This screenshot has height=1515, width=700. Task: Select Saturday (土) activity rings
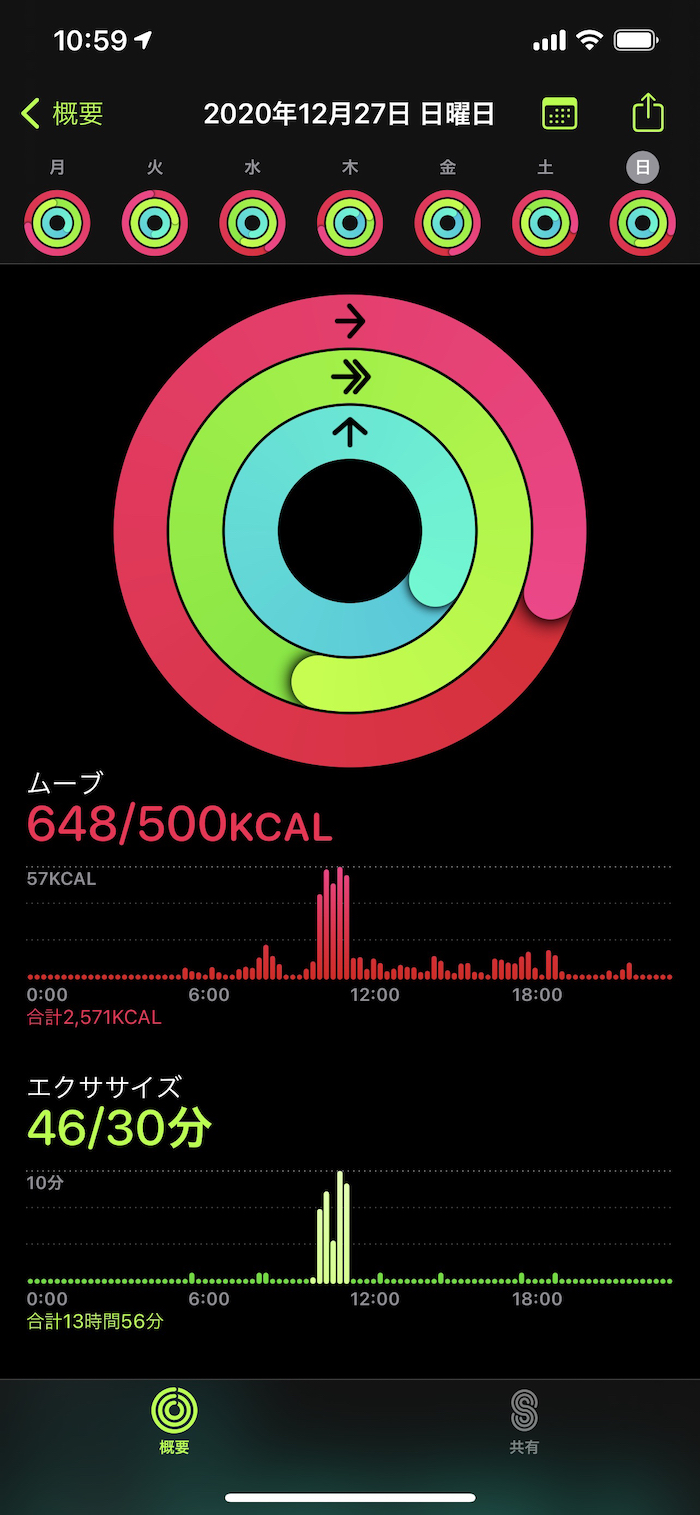point(545,222)
